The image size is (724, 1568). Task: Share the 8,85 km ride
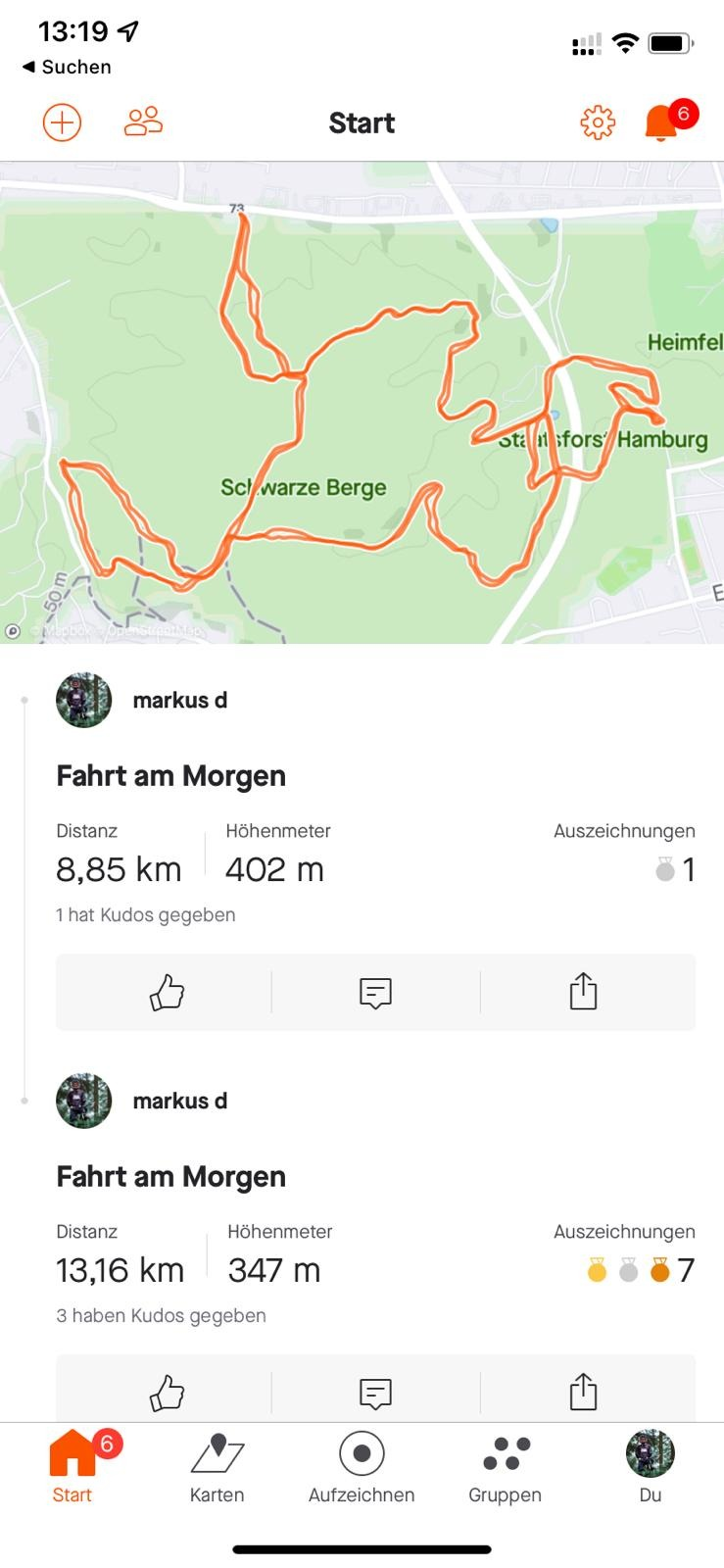[x=583, y=992]
